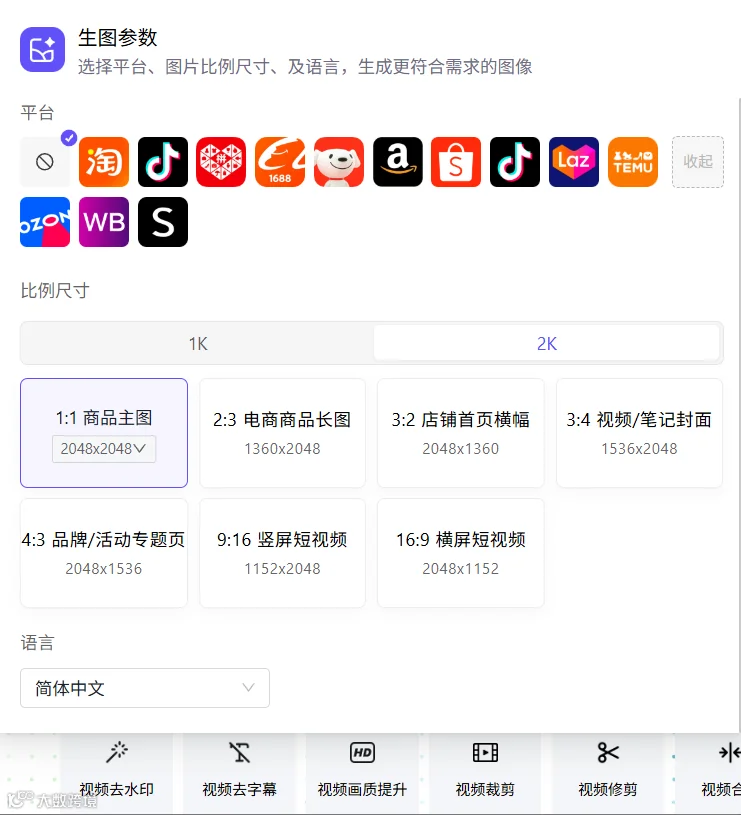The height and width of the screenshot is (815, 741).
Task: Choose 3:4 视频/笔记封面 ratio
Action: click(639, 433)
